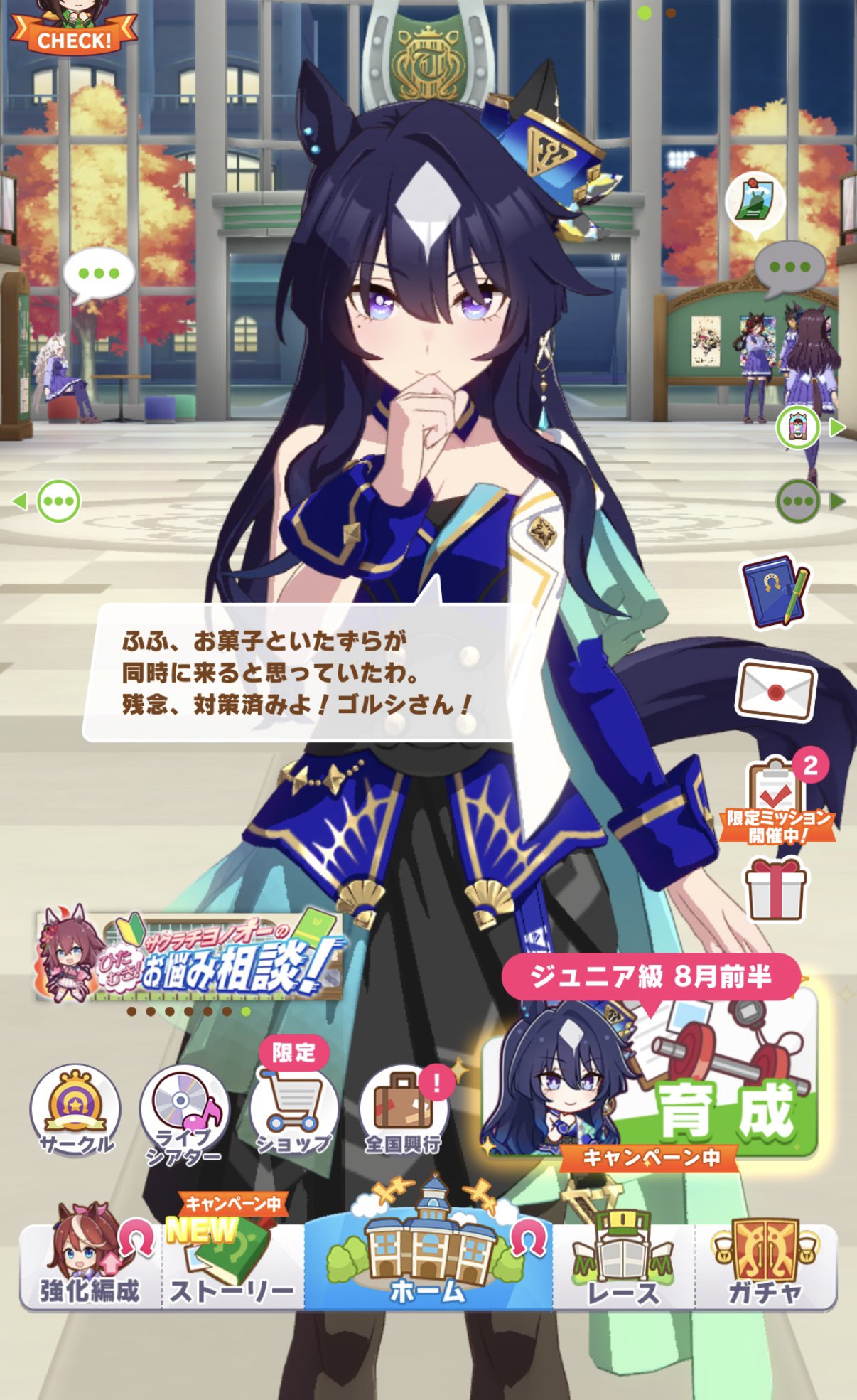Open the mail envelope
The width and height of the screenshot is (857, 1400).
pyautogui.click(x=775, y=690)
